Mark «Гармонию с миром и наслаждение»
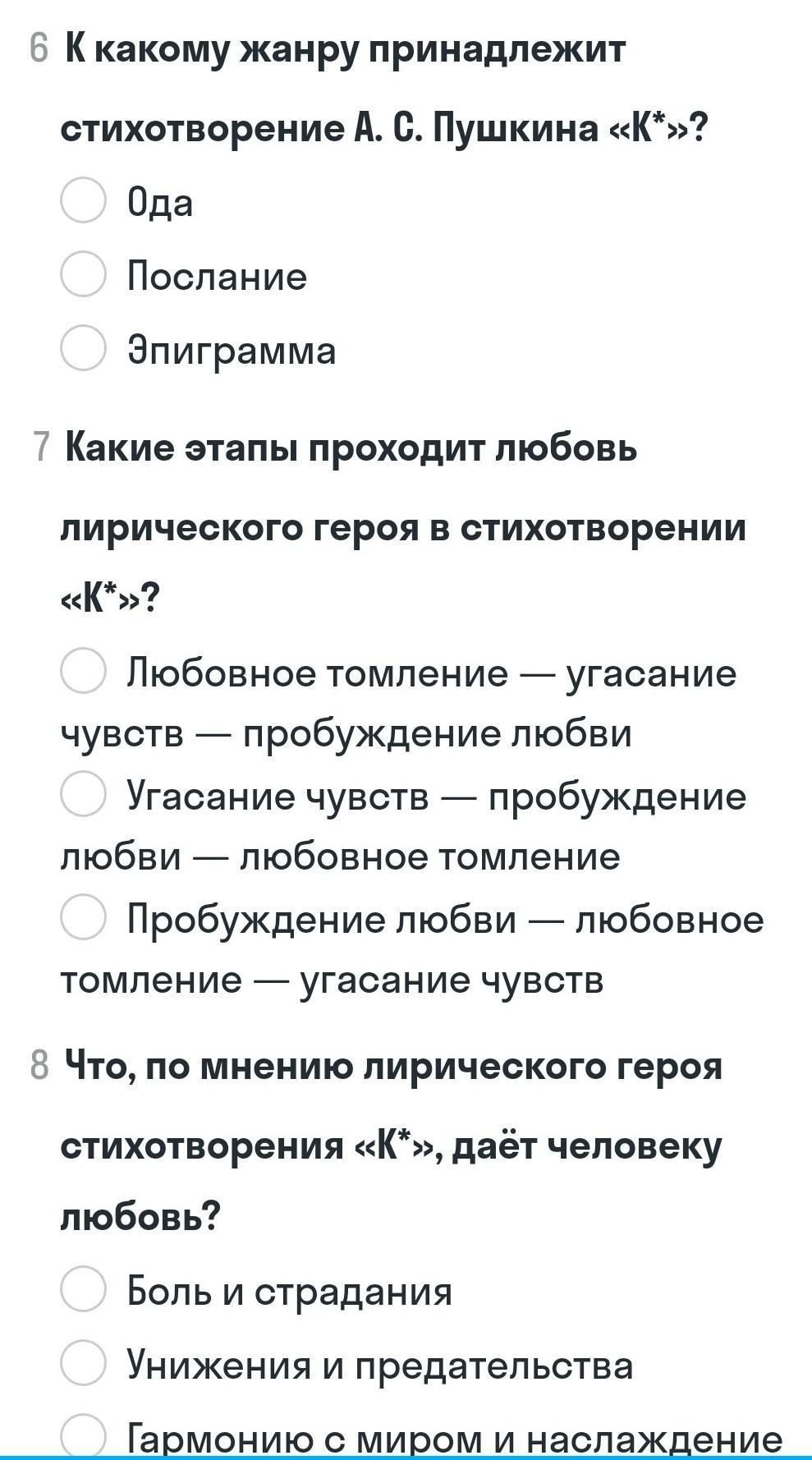812x1460 pixels. point(83,1435)
